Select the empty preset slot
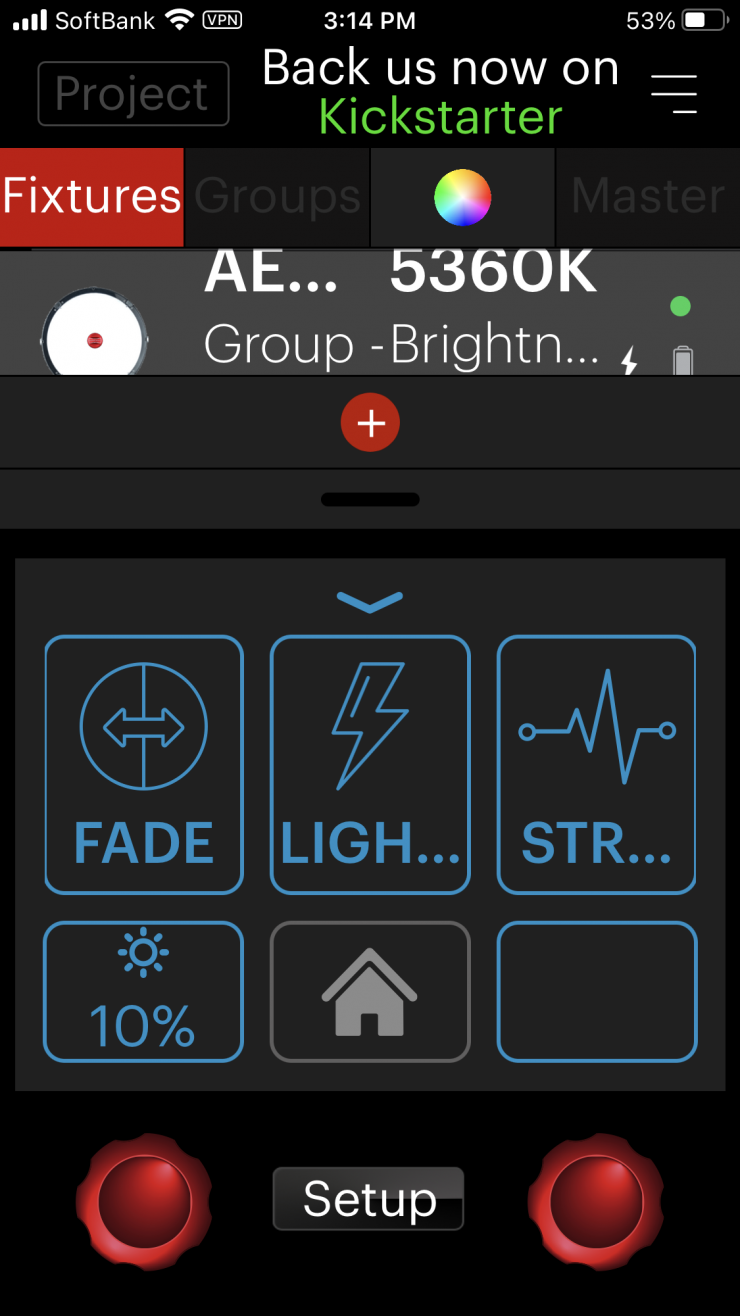Viewport: 740px width, 1316px height. pyautogui.click(x=596, y=991)
